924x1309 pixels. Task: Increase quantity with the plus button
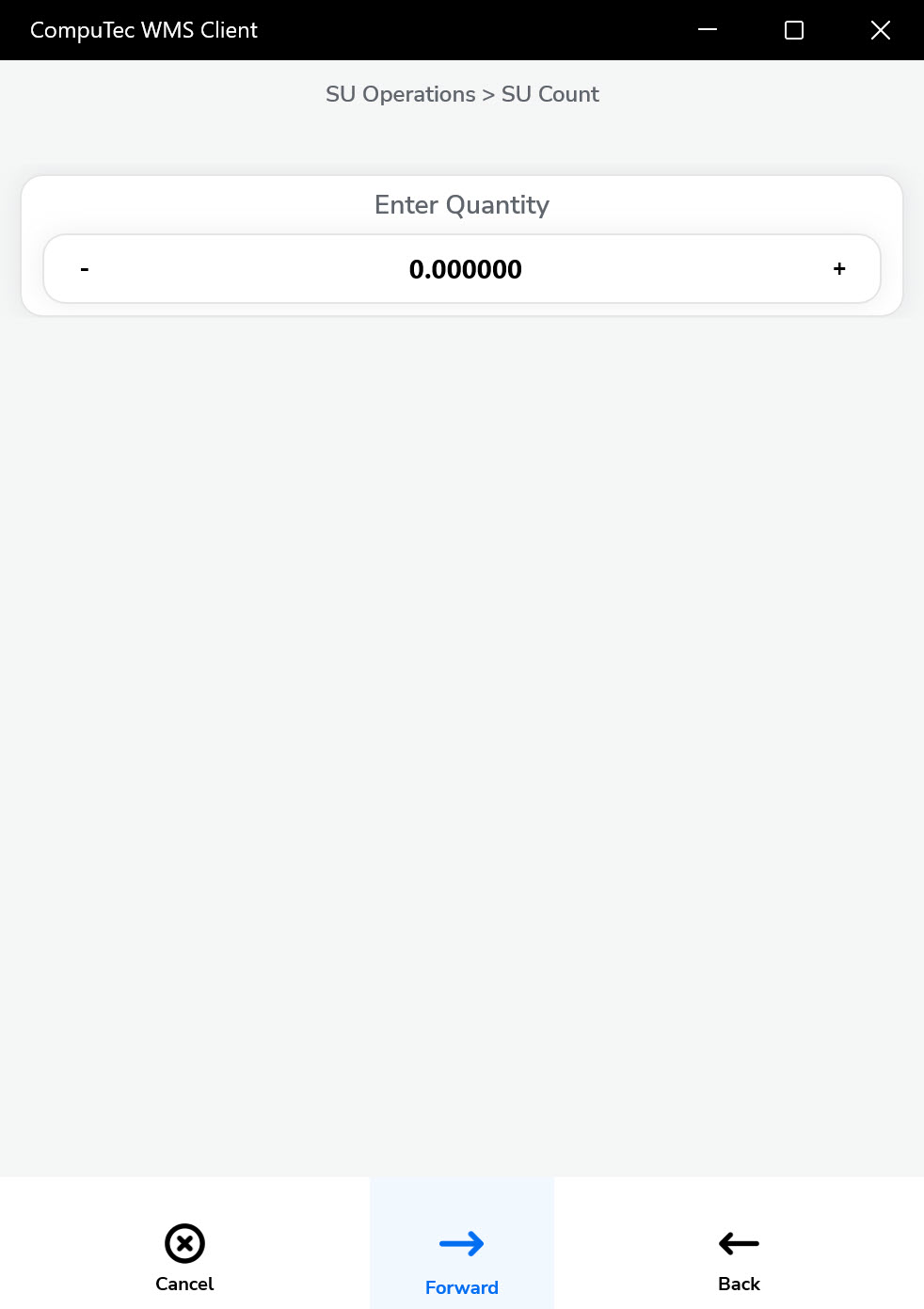pos(839,269)
